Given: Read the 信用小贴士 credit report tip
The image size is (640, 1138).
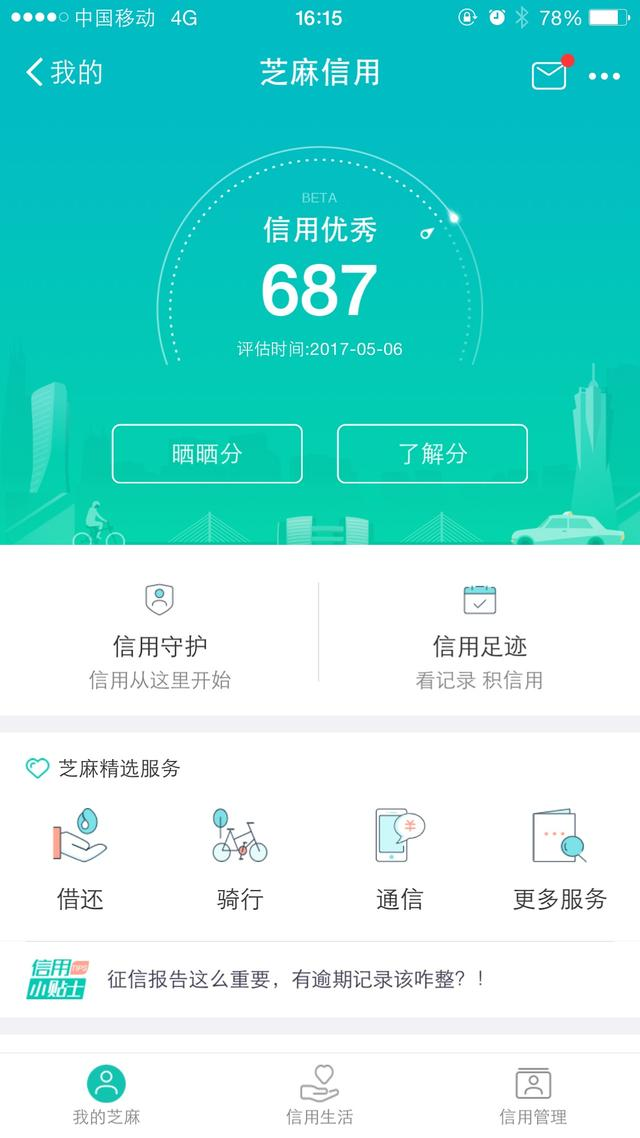Looking at the screenshot, I should point(297,979).
